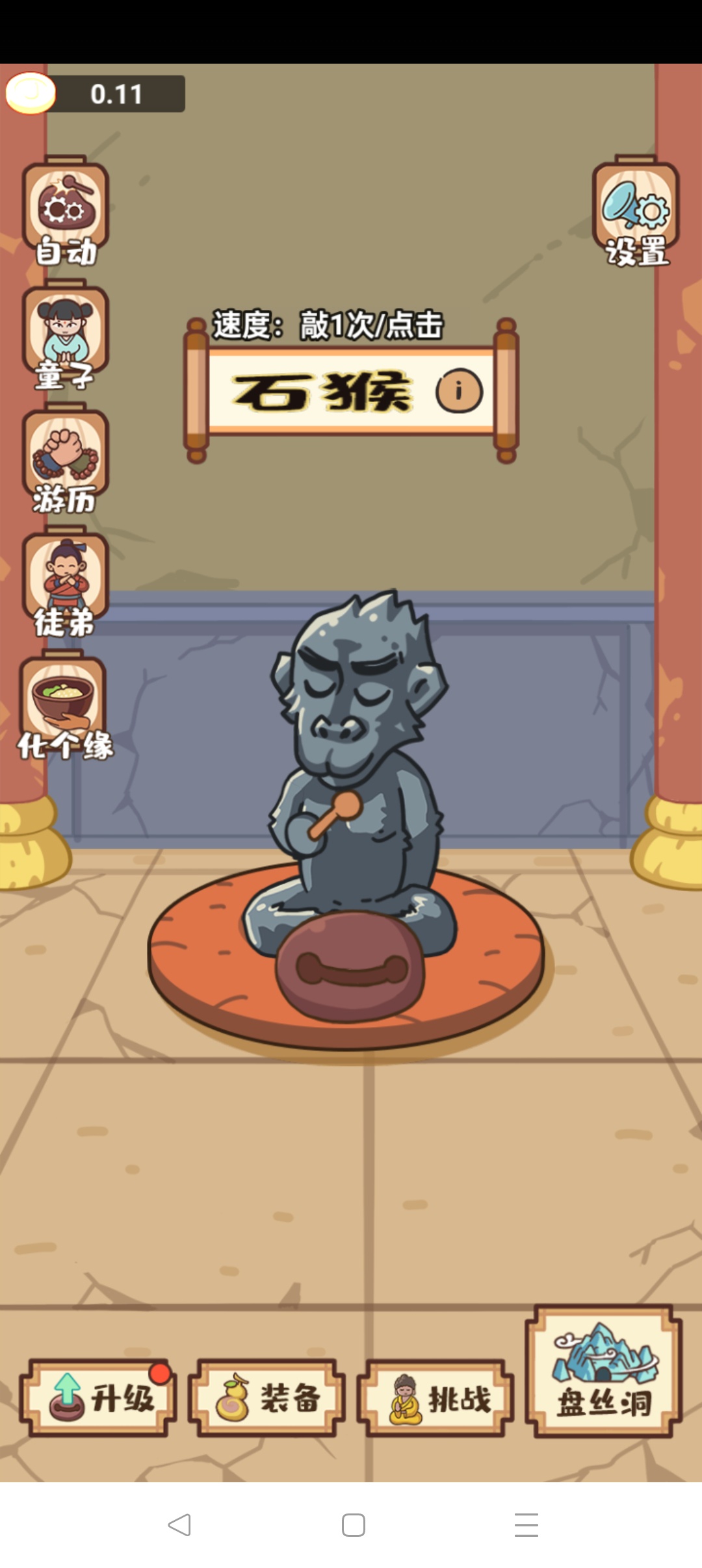
Task: Open the 徒弟 disciple menu
Action: tap(65, 581)
